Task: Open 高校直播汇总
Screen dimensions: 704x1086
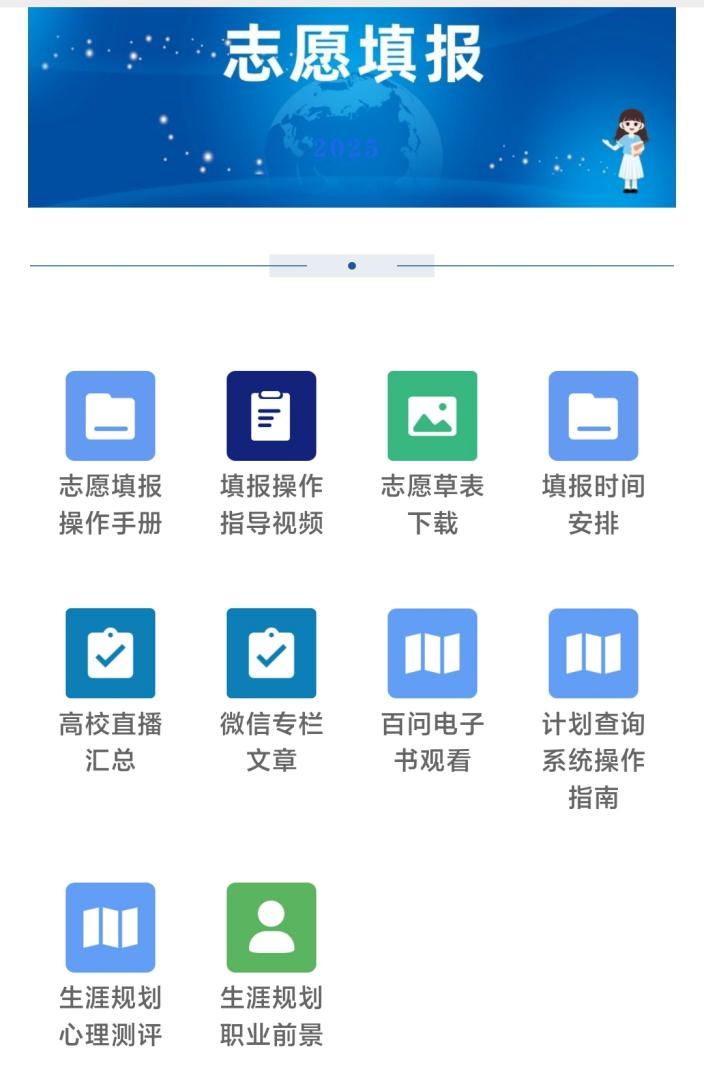Action: pos(110,653)
